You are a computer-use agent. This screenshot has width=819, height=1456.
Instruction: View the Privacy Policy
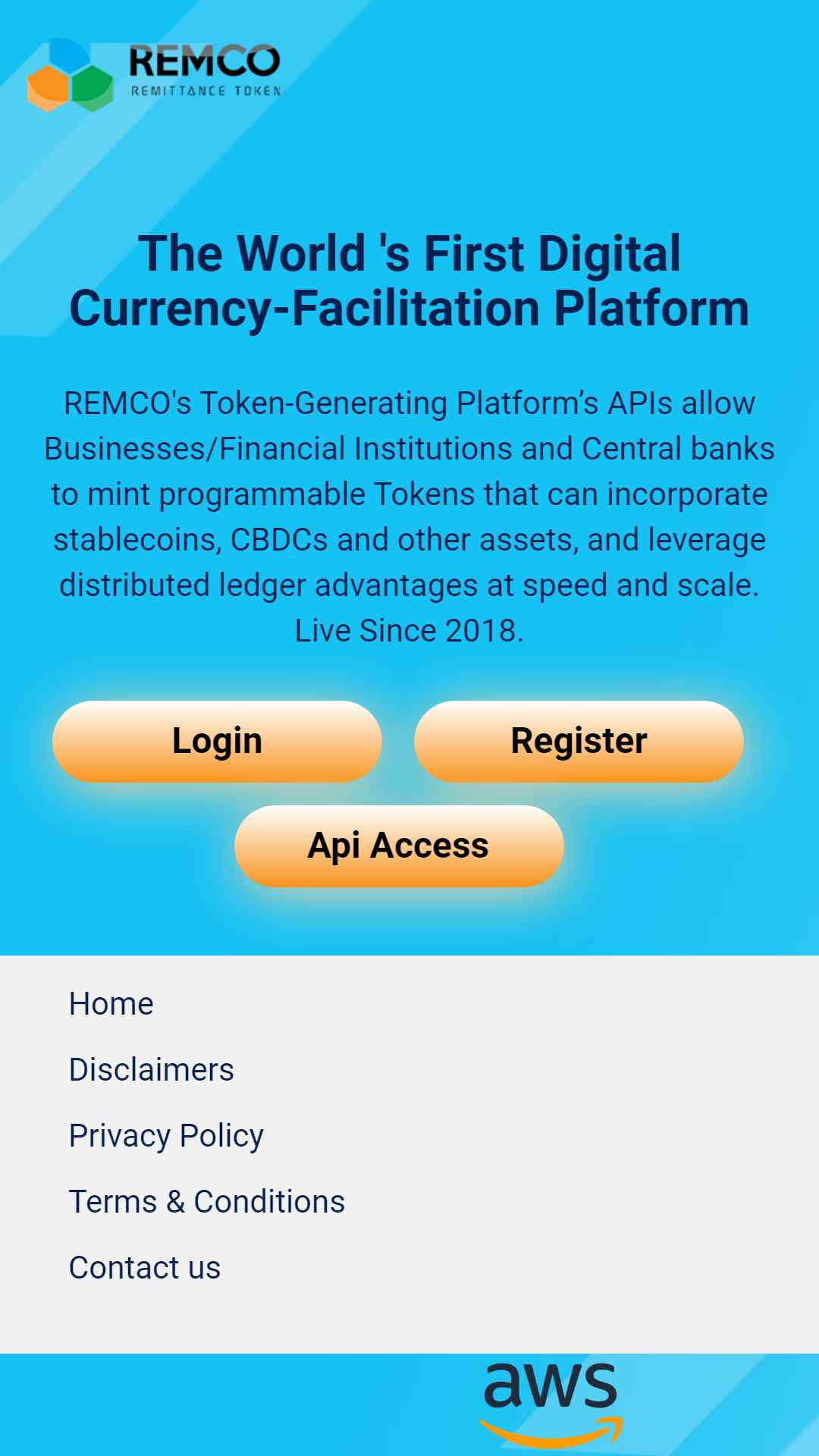(166, 1136)
